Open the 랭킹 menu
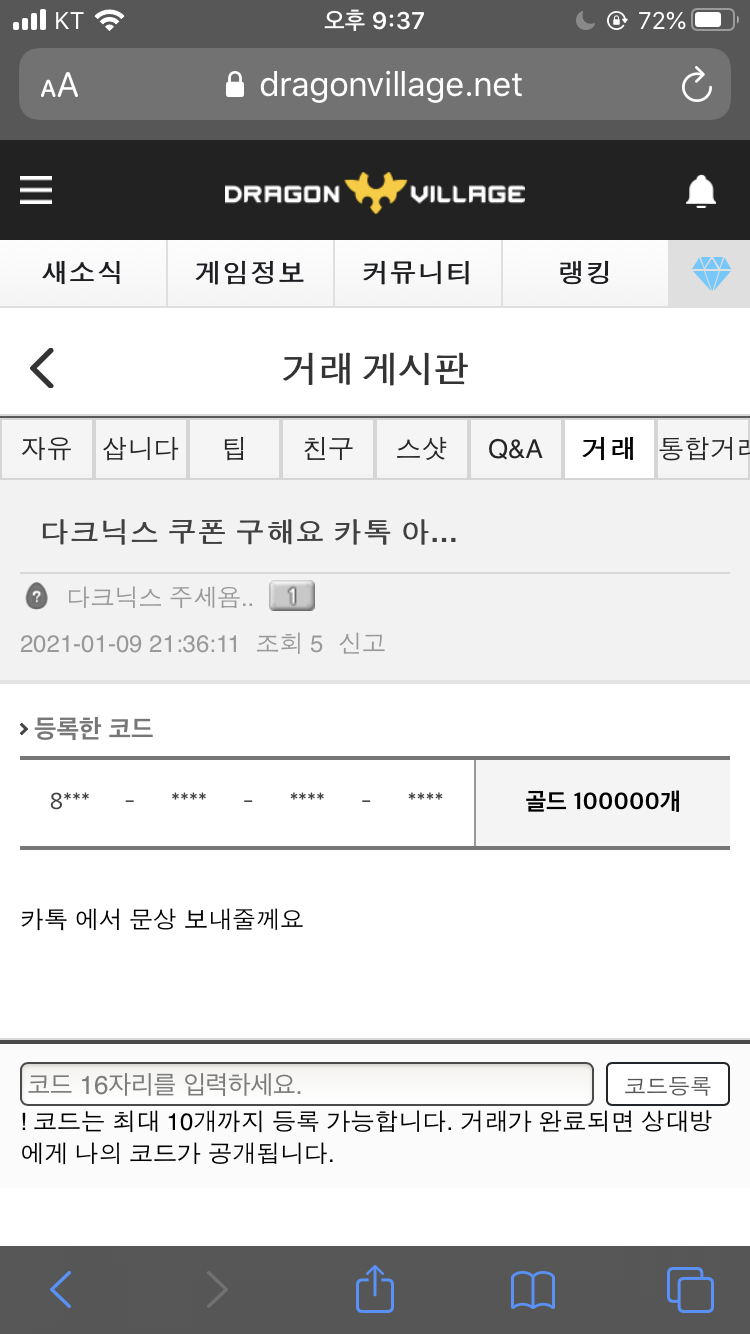The image size is (750, 1334). [x=584, y=273]
